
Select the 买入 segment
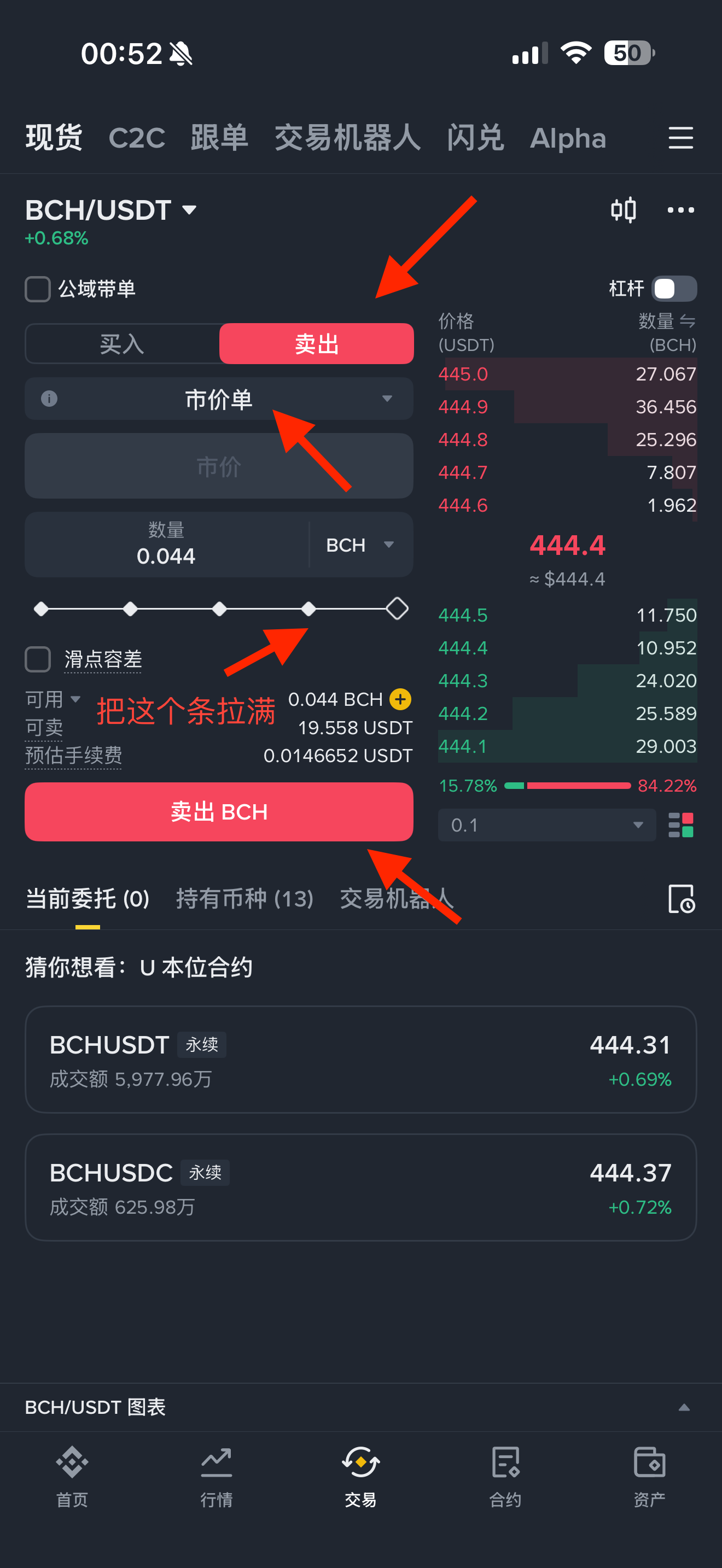coord(122,344)
